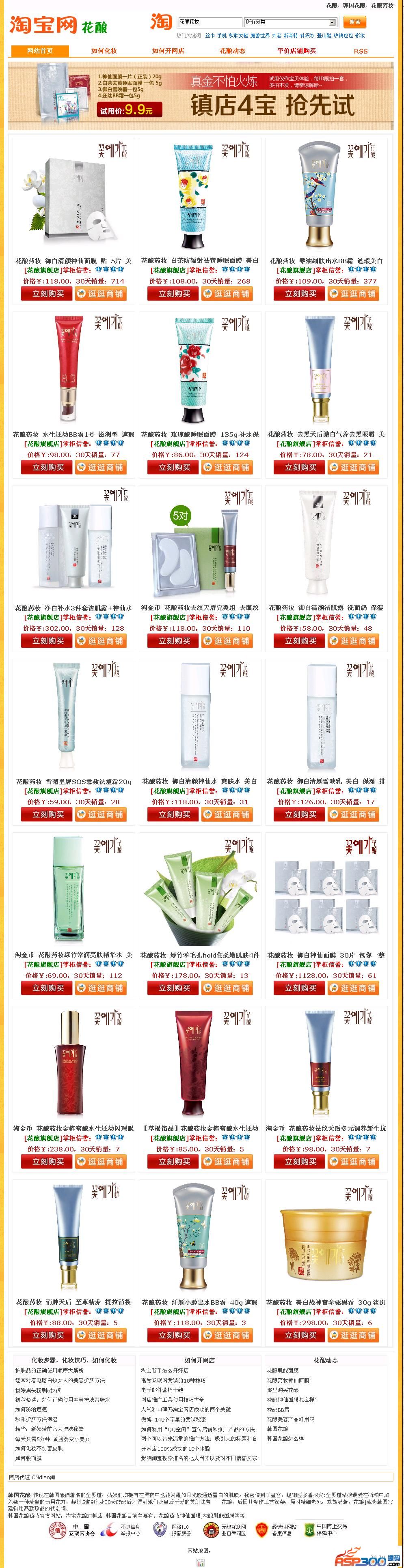Read the article 淘宝新手怎么开好店

[x=164, y=1371]
